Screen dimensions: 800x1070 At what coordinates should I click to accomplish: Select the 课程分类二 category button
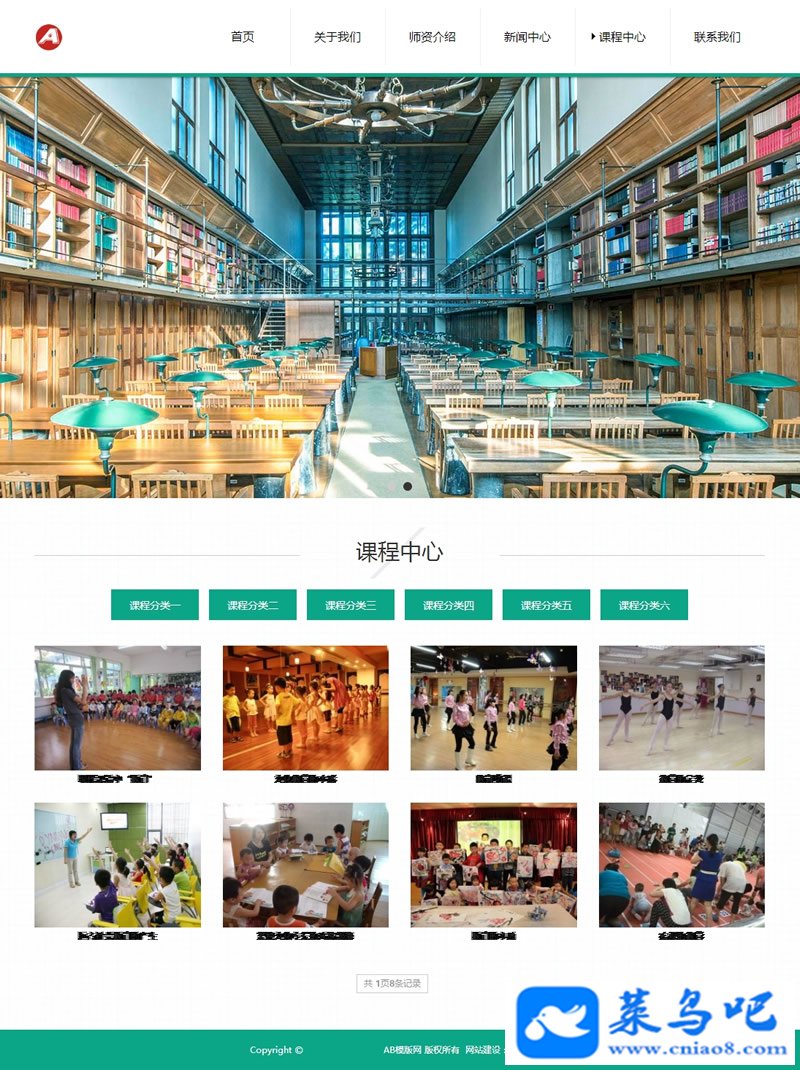coord(253,605)
